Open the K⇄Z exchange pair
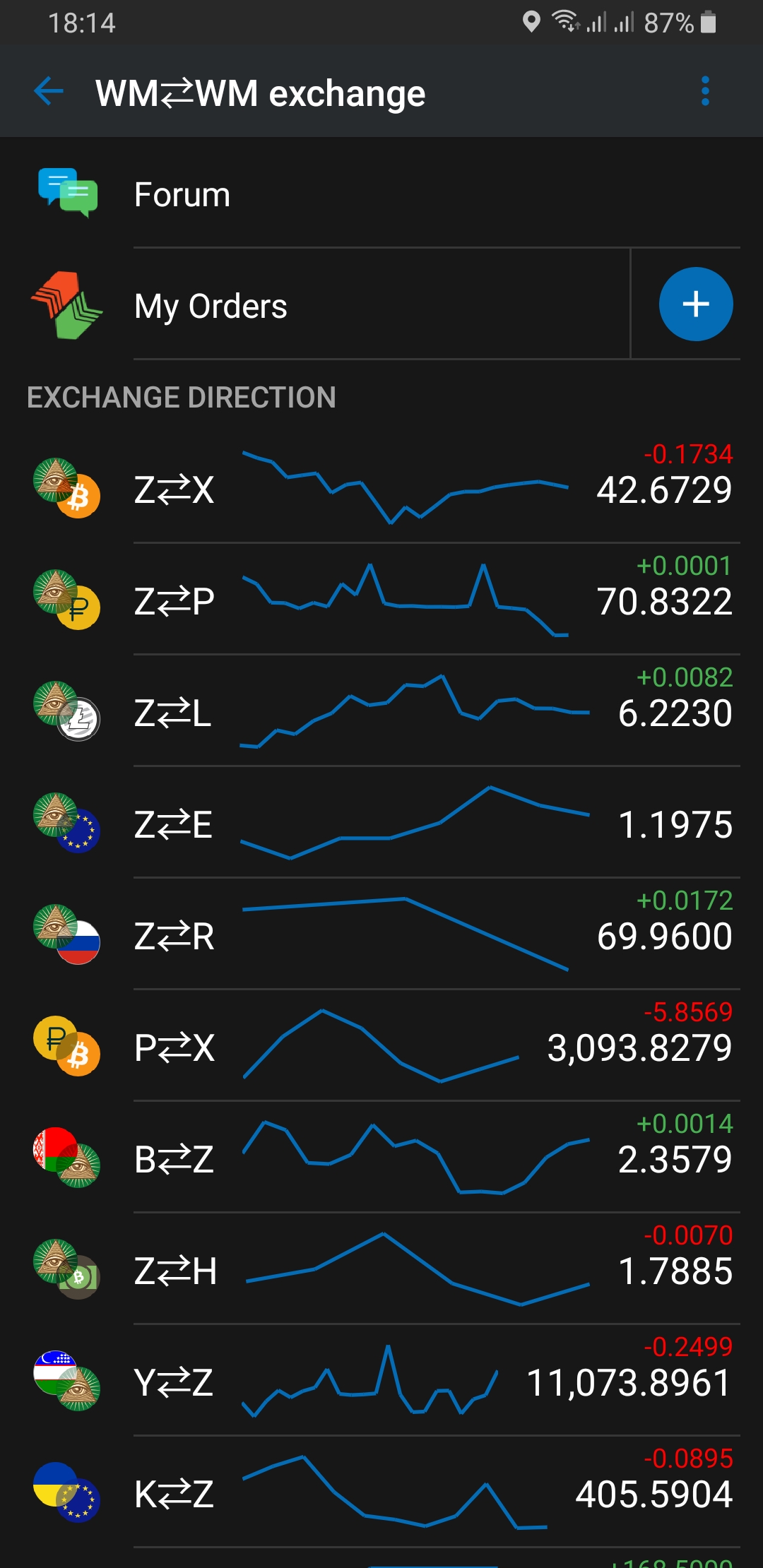This screenshot has height=1568, width=763. [x=381, y=1493]
